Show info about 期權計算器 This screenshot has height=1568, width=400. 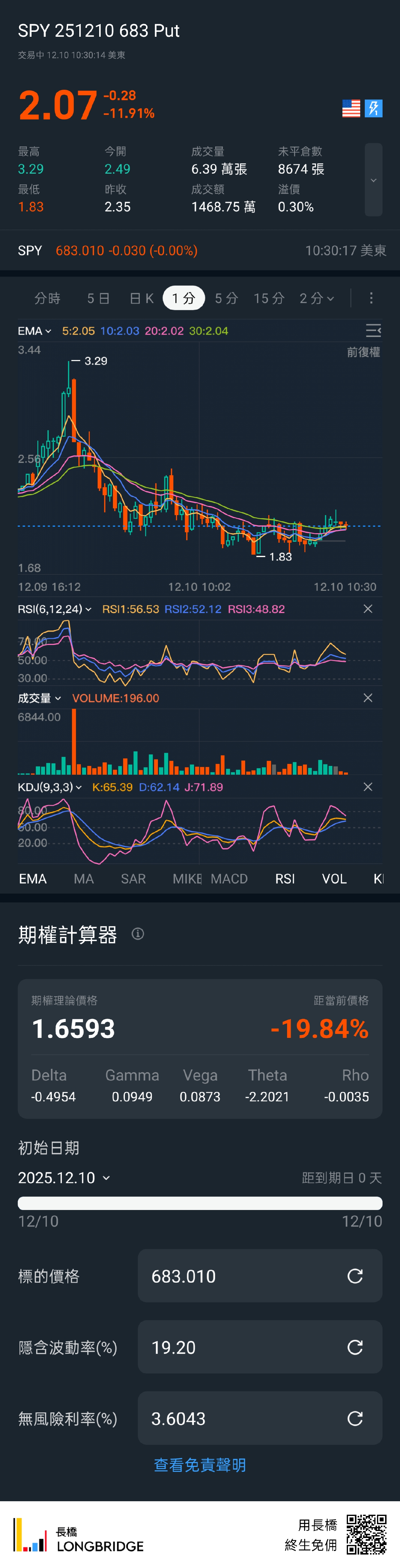(x=138, y=934)
